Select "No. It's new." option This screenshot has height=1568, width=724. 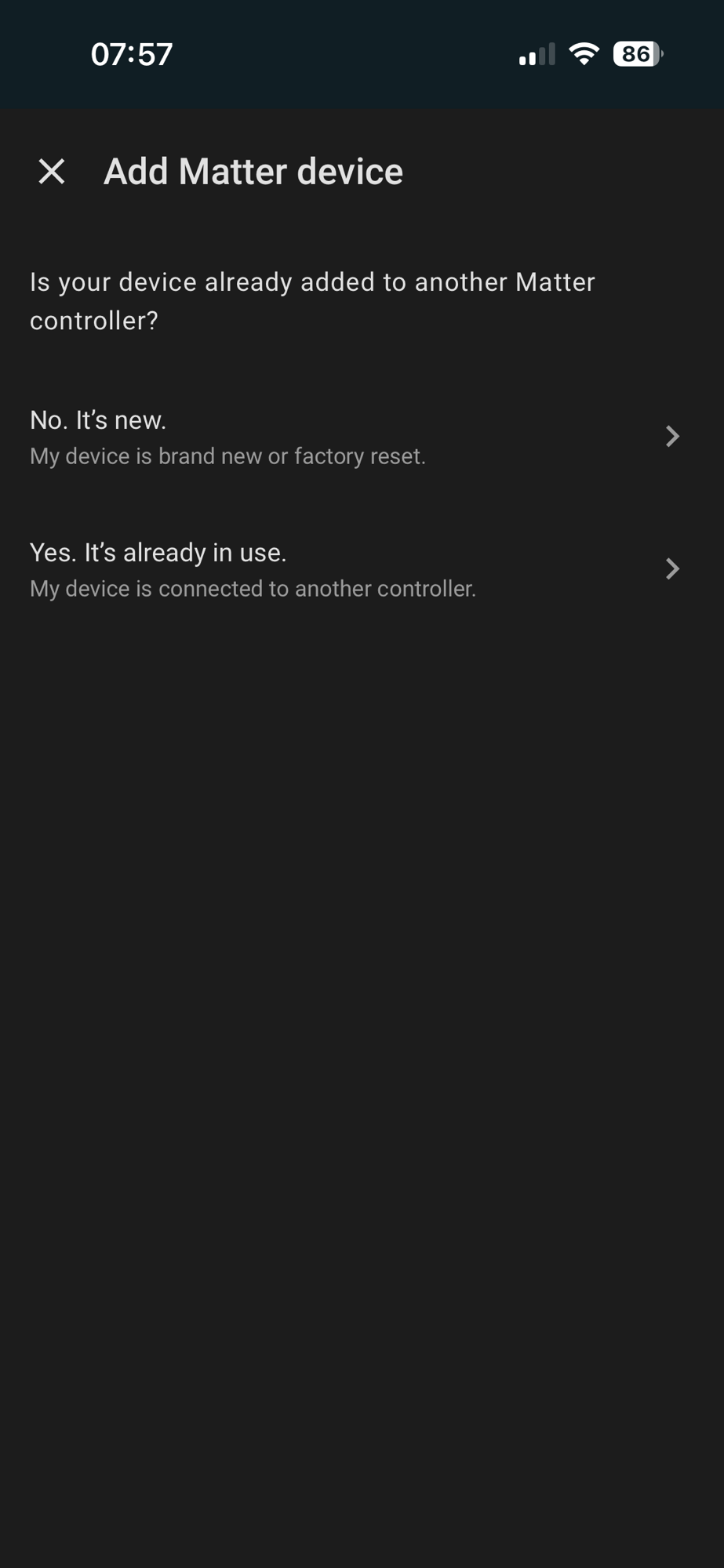click(x=353, y=437)
